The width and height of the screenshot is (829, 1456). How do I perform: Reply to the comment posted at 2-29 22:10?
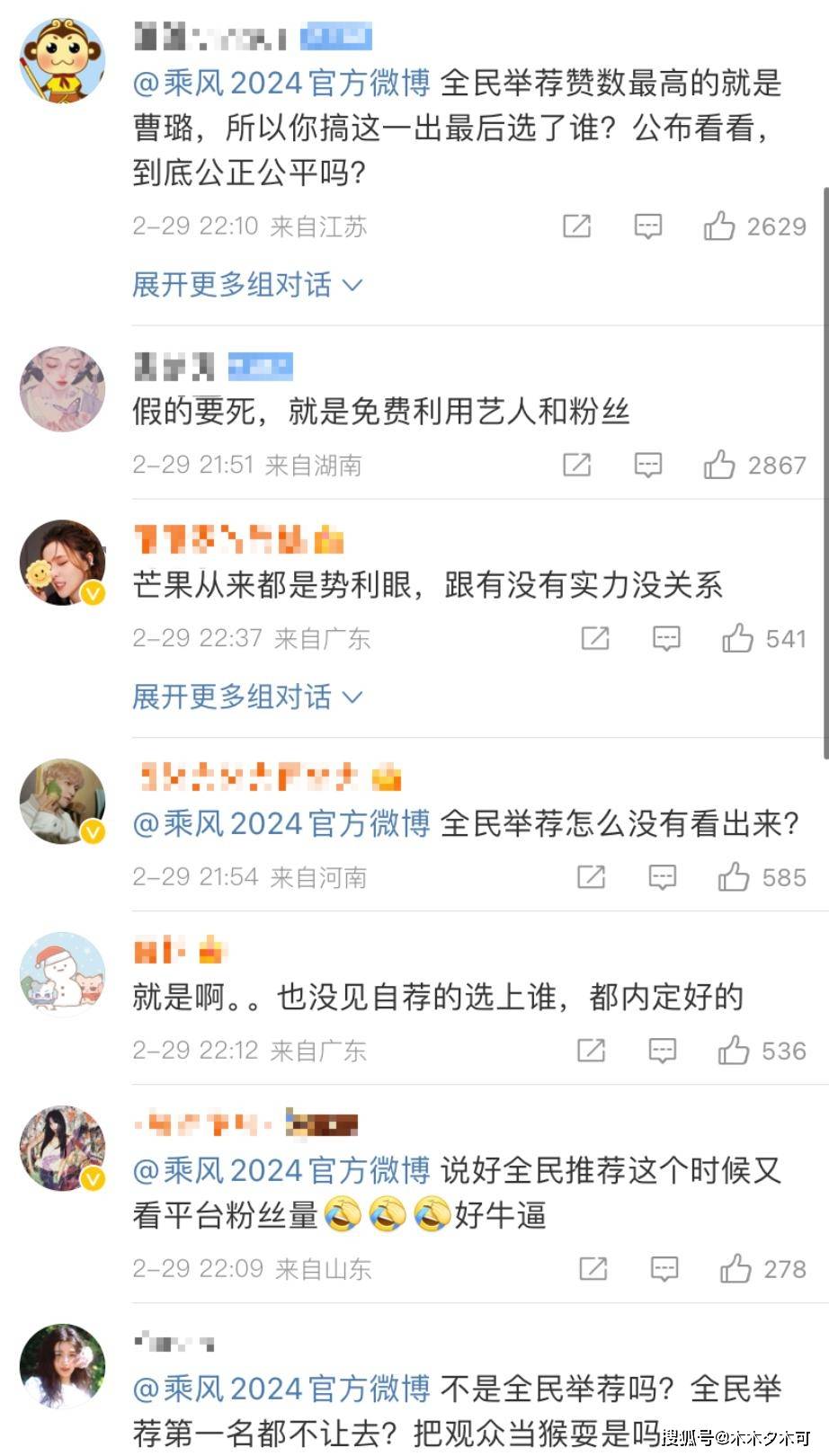[x=648, y=226]
